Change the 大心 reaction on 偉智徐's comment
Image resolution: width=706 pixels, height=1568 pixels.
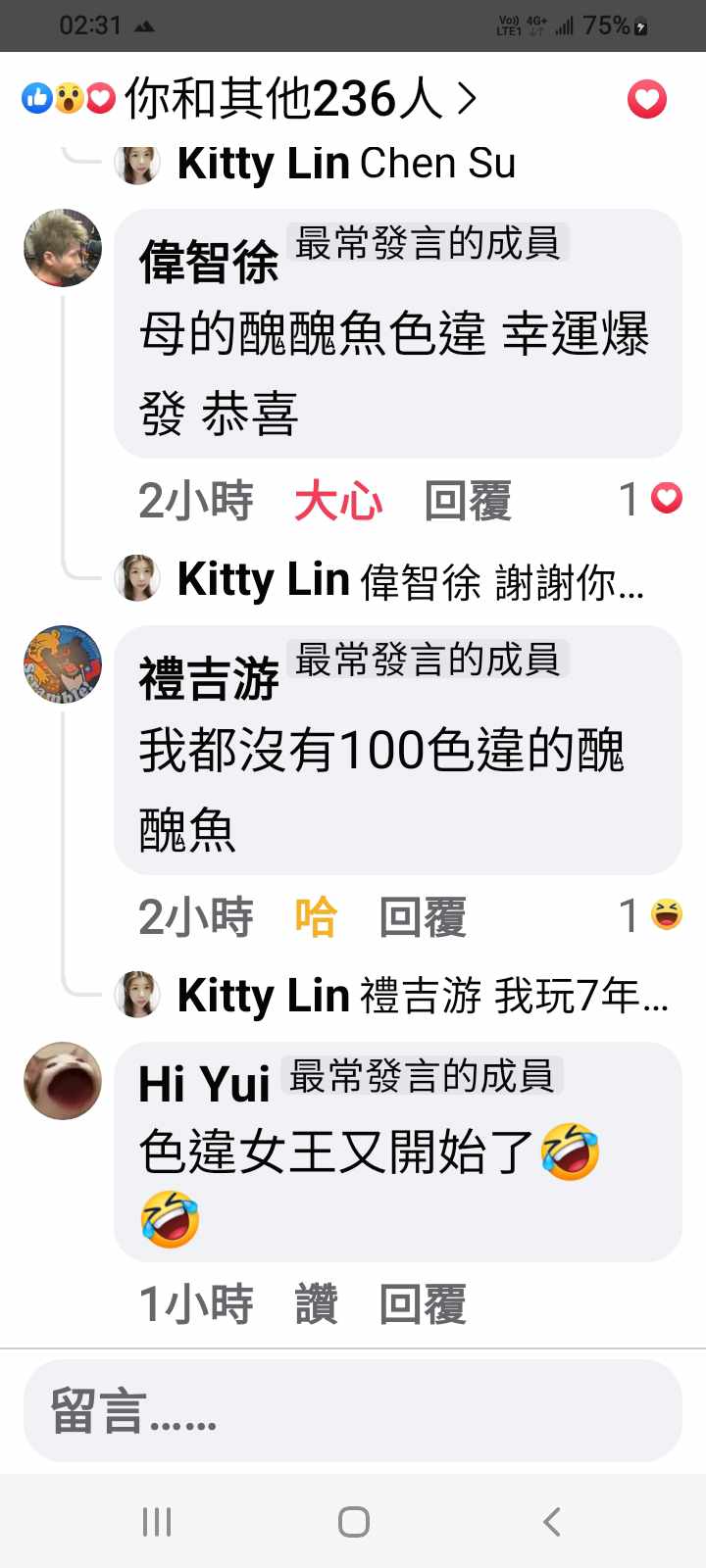(x=337, y=501)
